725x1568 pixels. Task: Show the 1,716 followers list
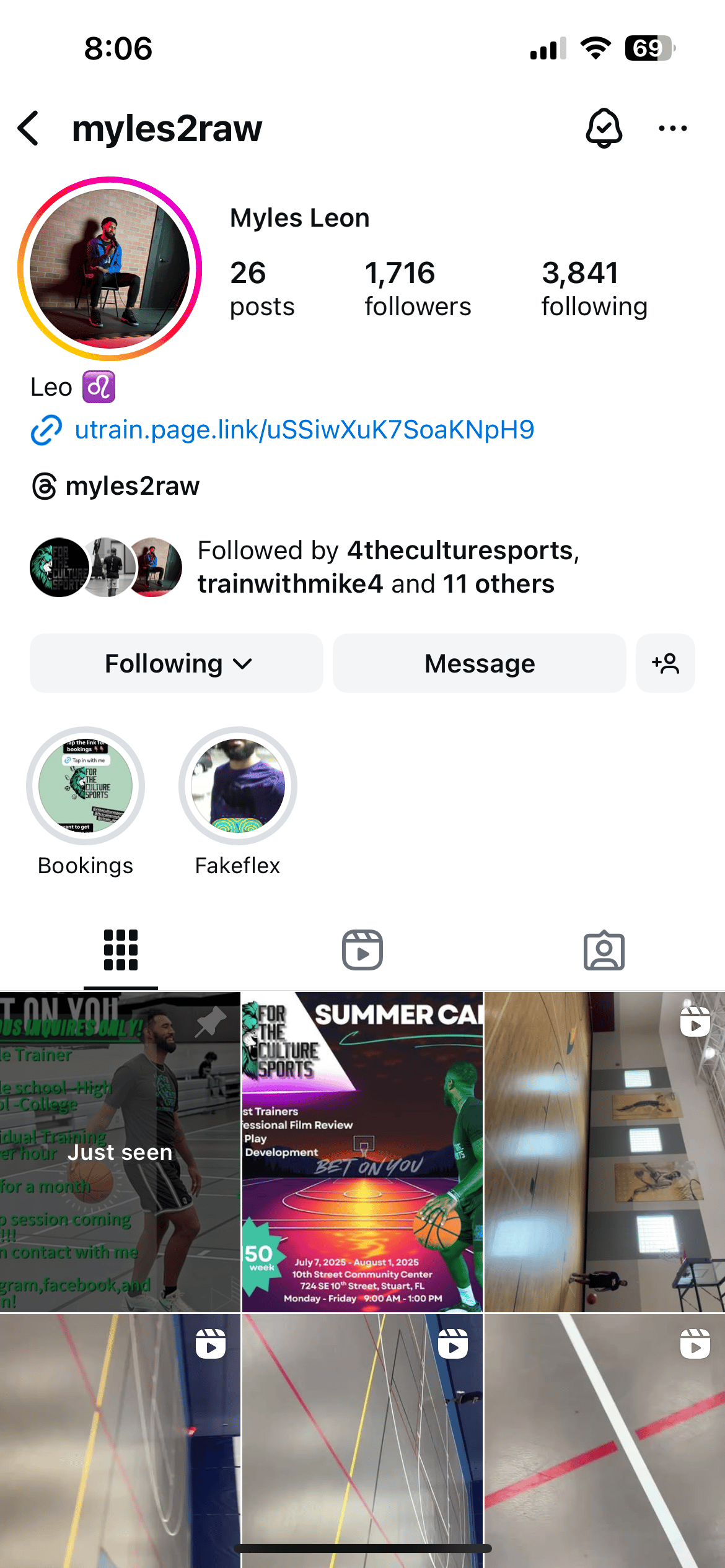[x=417, y=289]
